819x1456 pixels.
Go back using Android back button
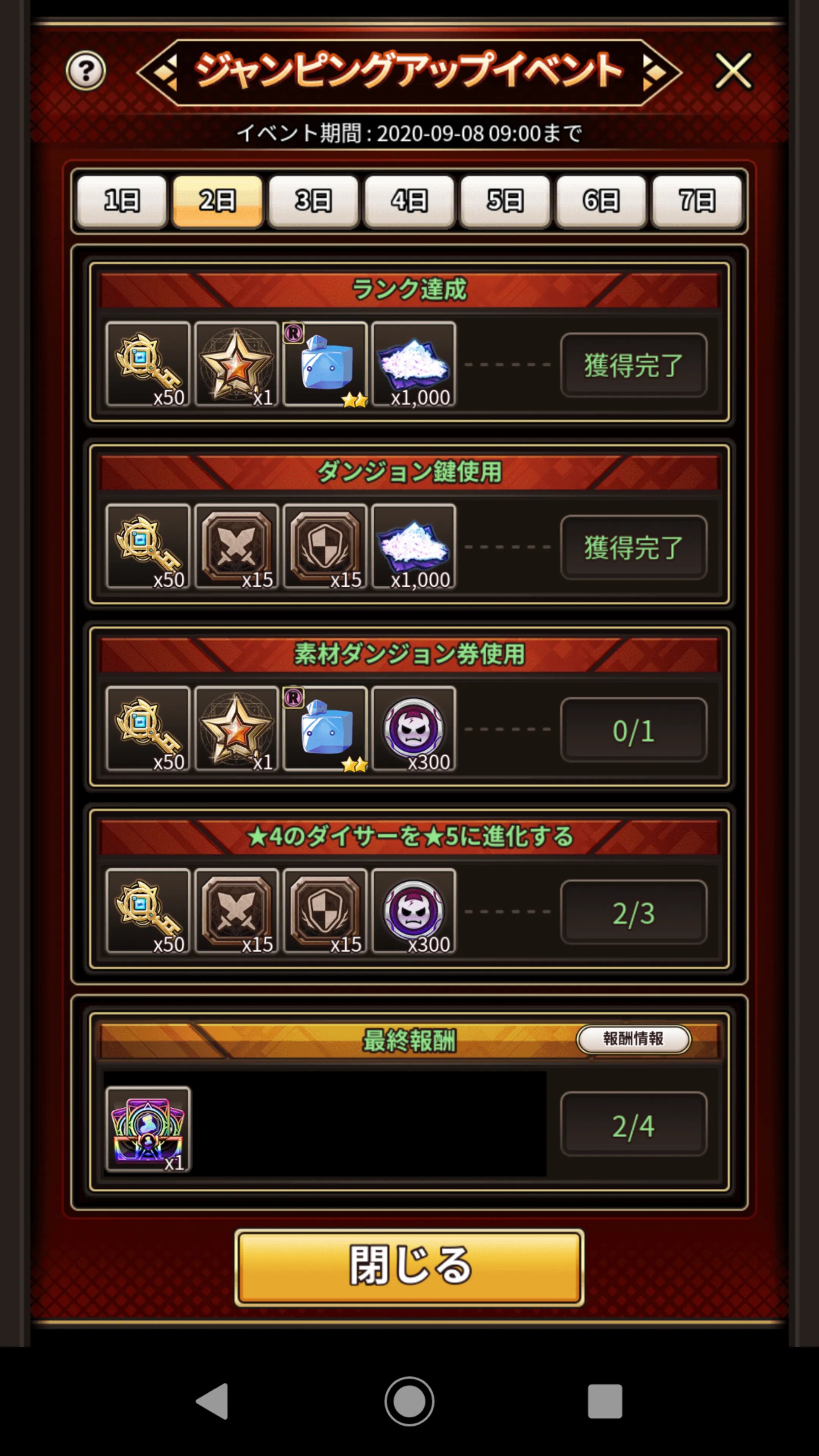point(212,1401)
